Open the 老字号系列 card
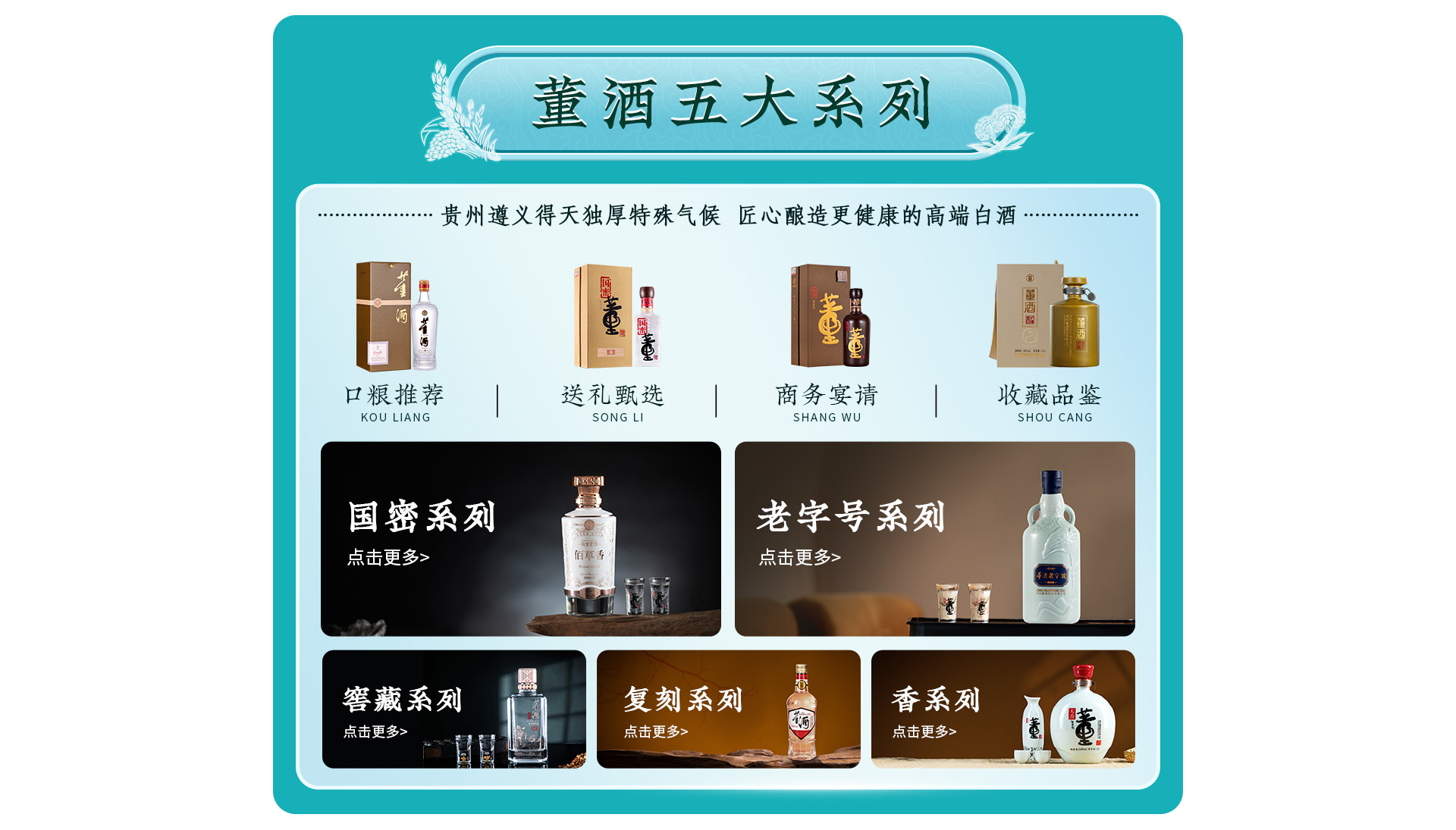Viewport: 1456px width, 830px height. pos(934,538)
